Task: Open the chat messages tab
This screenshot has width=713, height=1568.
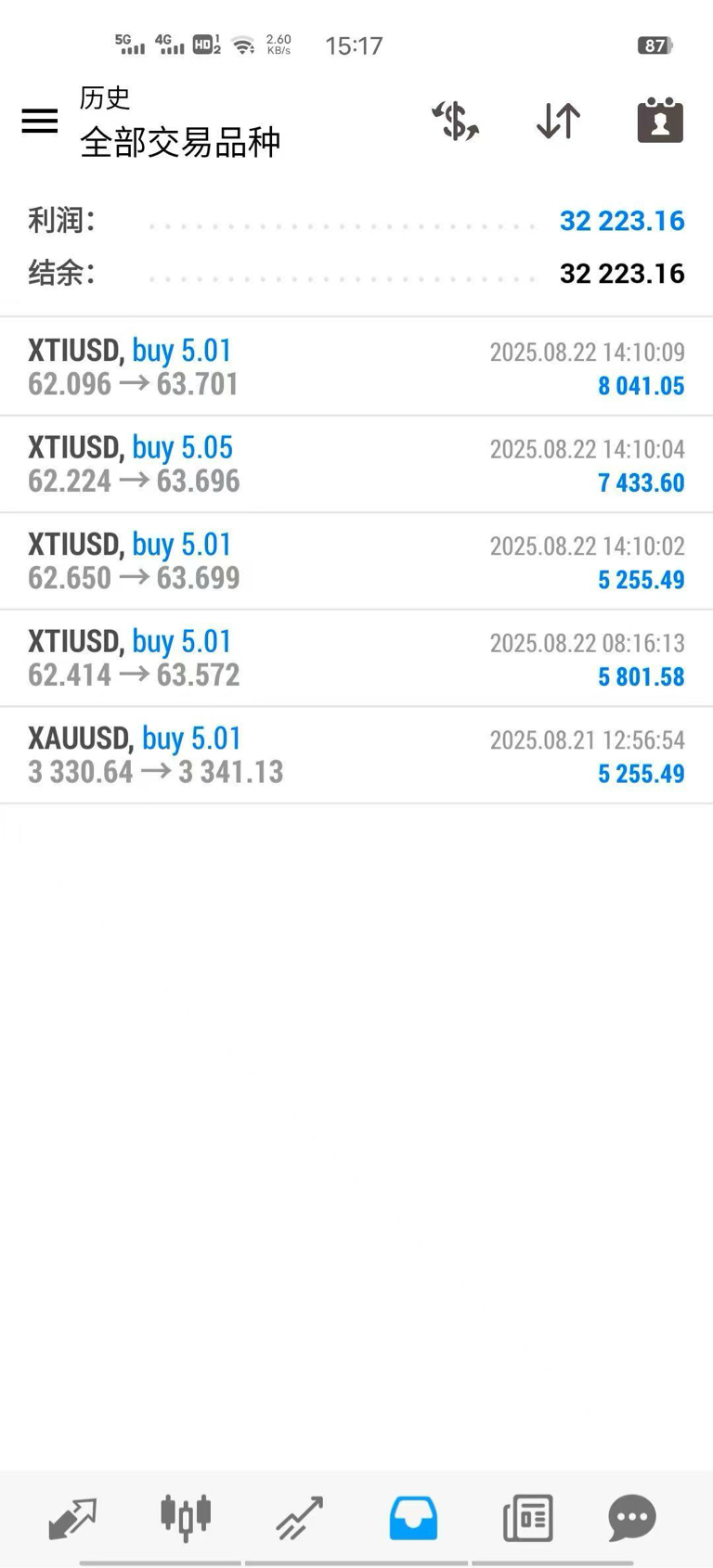Action: [x=632, y=1519]
